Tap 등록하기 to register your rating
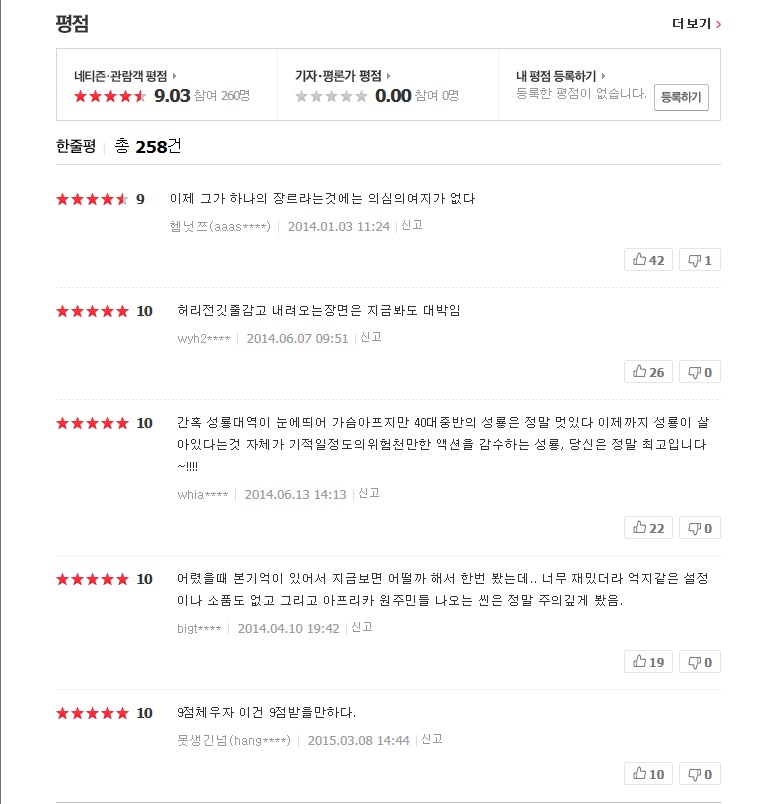 pyautogui.click(x=681, y=97)
